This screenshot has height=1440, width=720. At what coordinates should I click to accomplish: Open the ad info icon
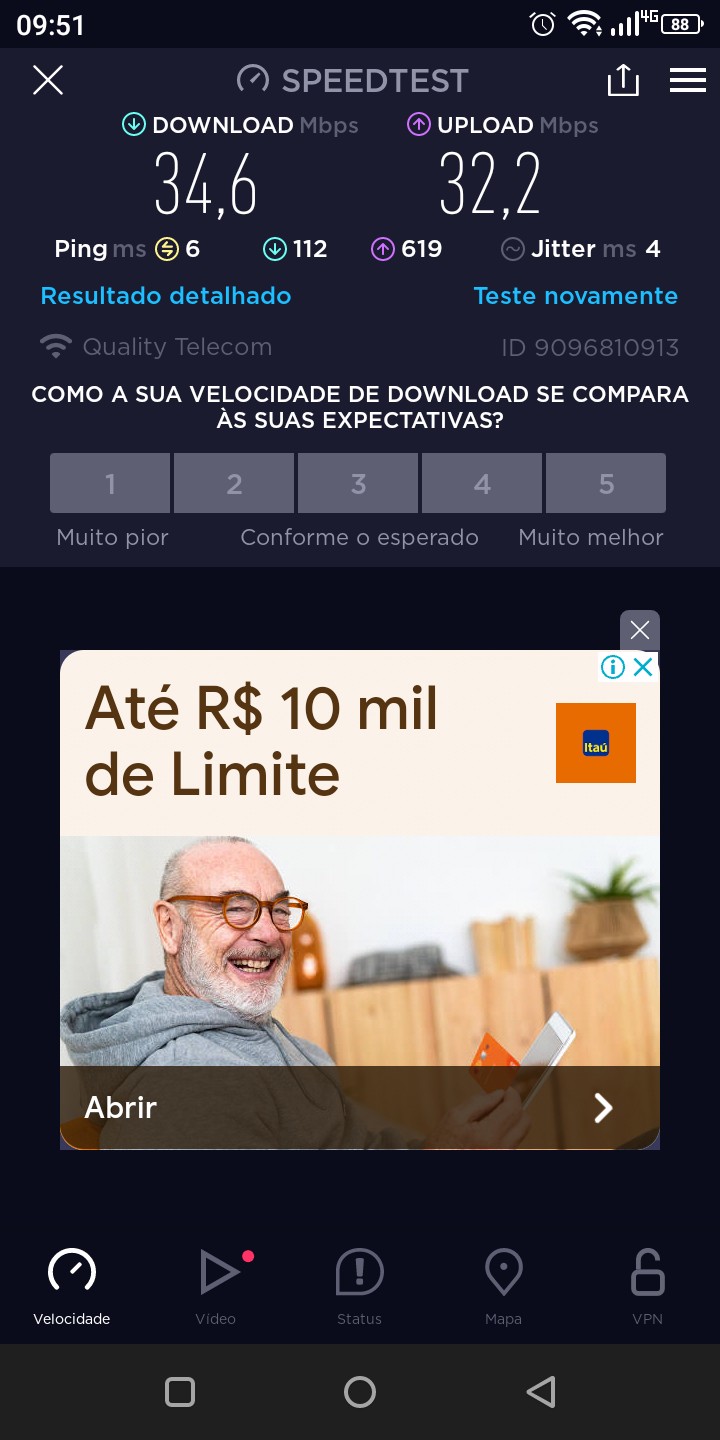click(612, 667)
